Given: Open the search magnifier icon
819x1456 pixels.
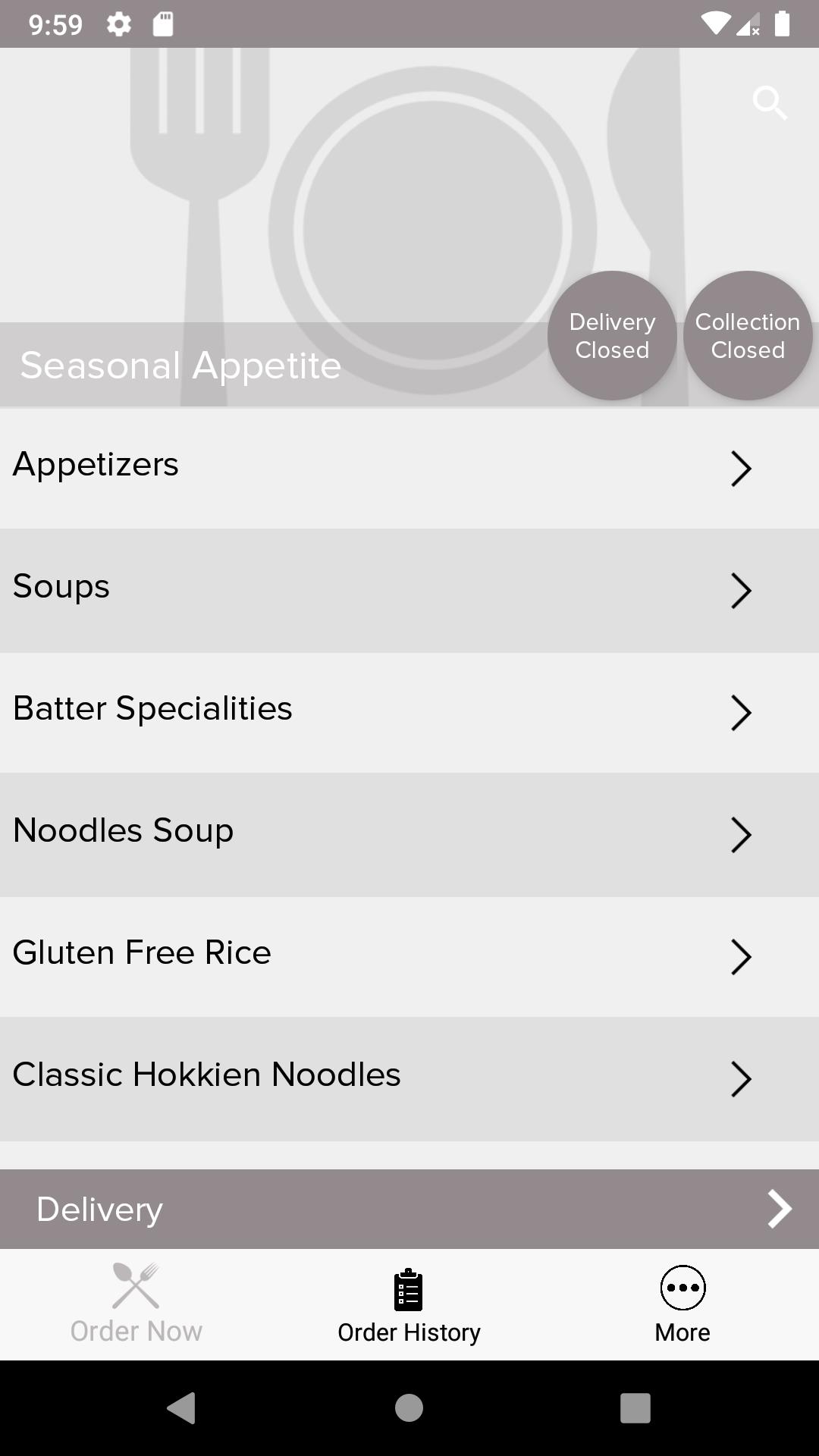Looking at the screenshot, I should click(x=770, y=102).
